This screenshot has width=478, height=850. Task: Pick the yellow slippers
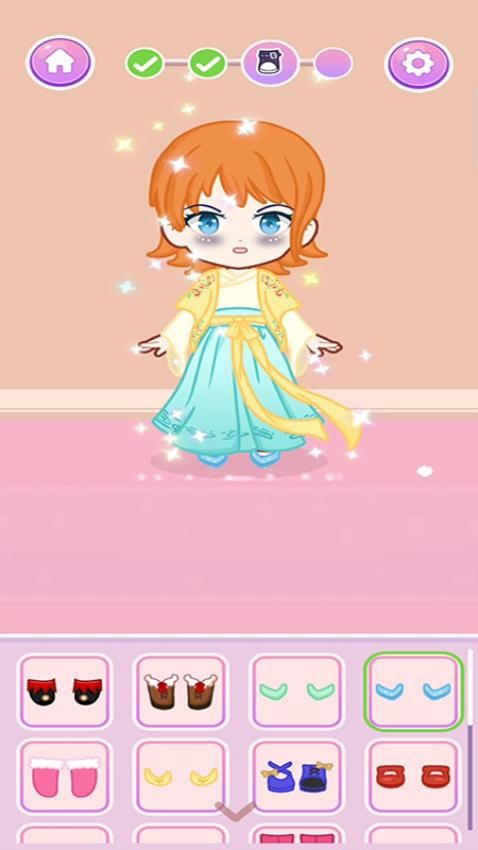[x=180, y=776]
